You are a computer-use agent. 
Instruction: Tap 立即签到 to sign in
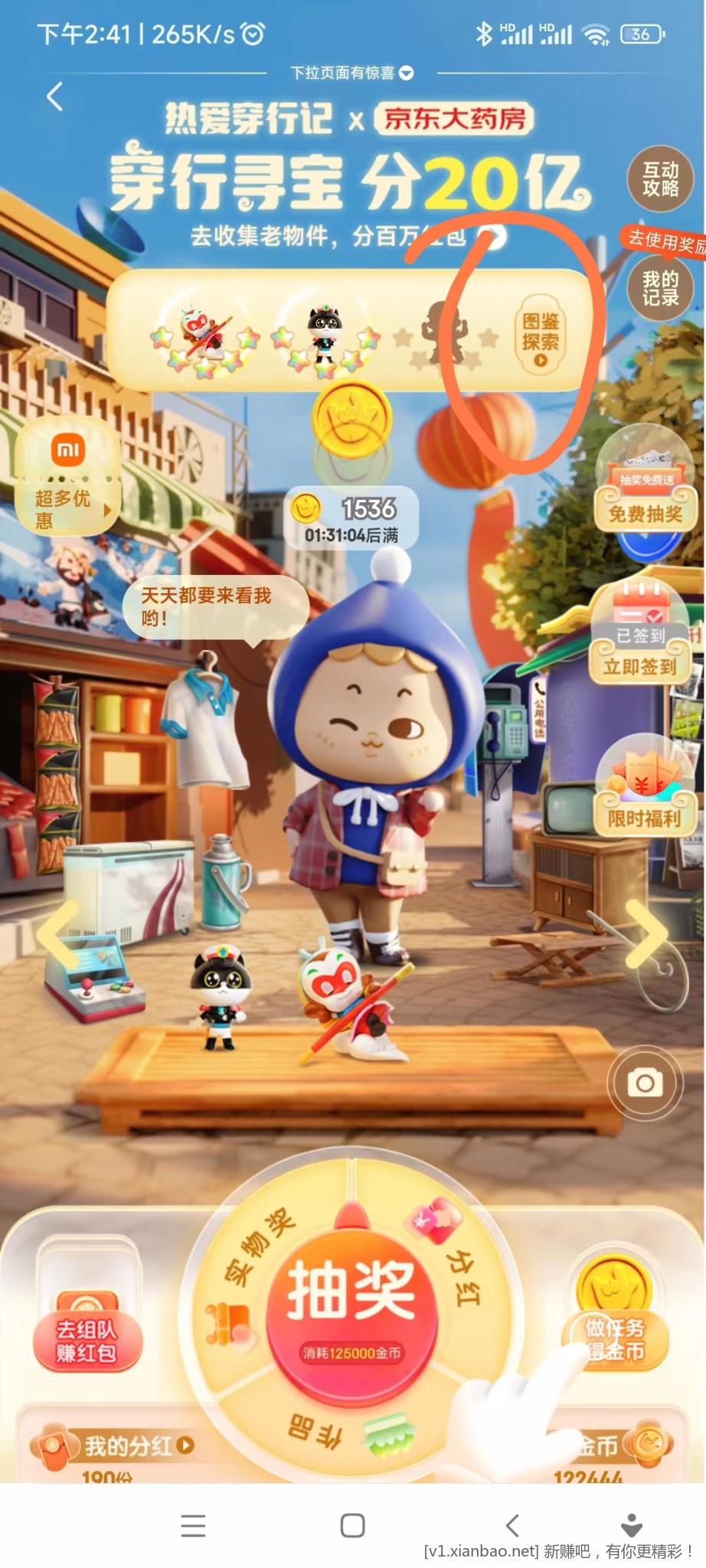640,665
